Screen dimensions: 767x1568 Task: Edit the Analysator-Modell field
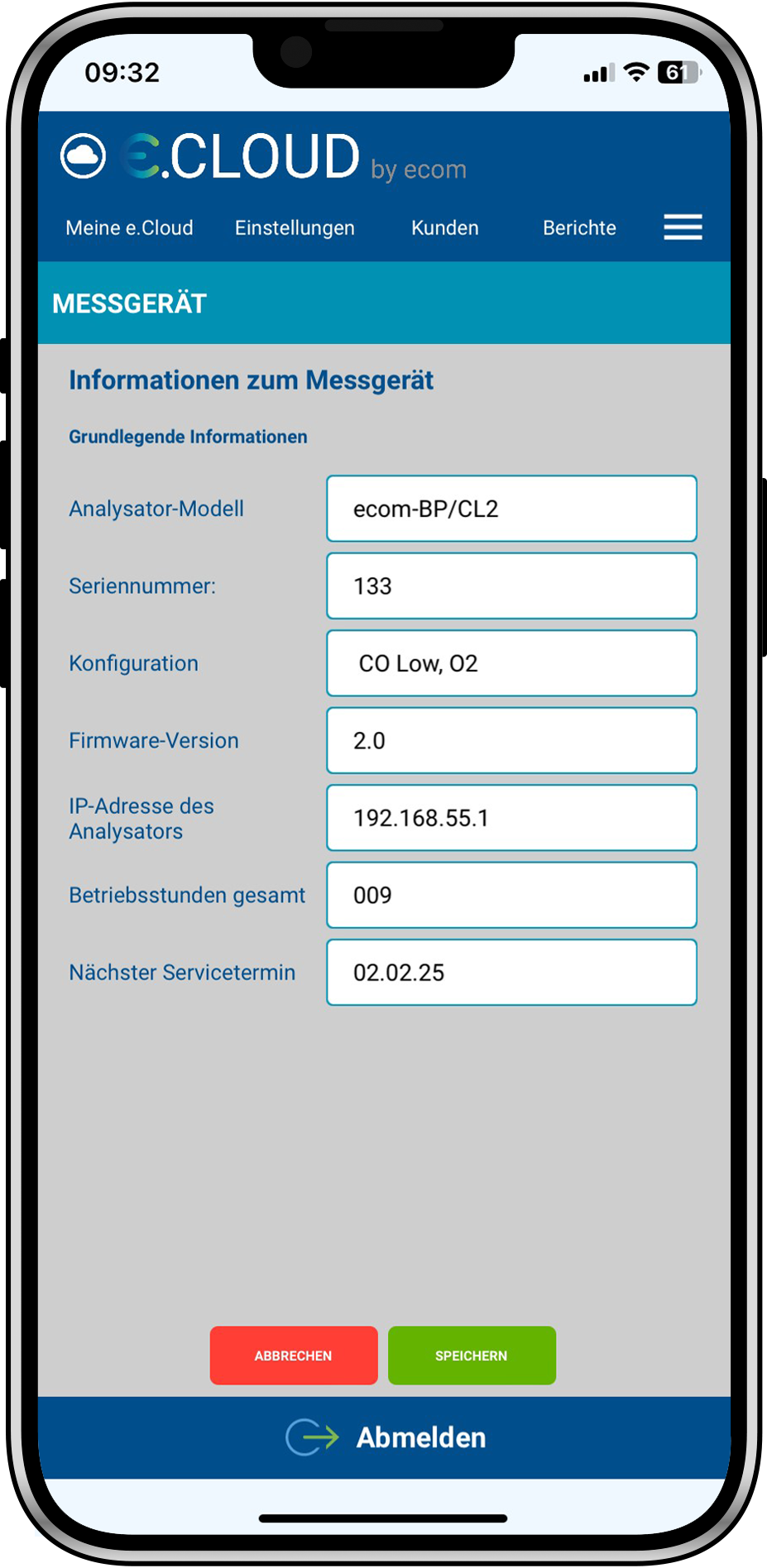(511, 509)
